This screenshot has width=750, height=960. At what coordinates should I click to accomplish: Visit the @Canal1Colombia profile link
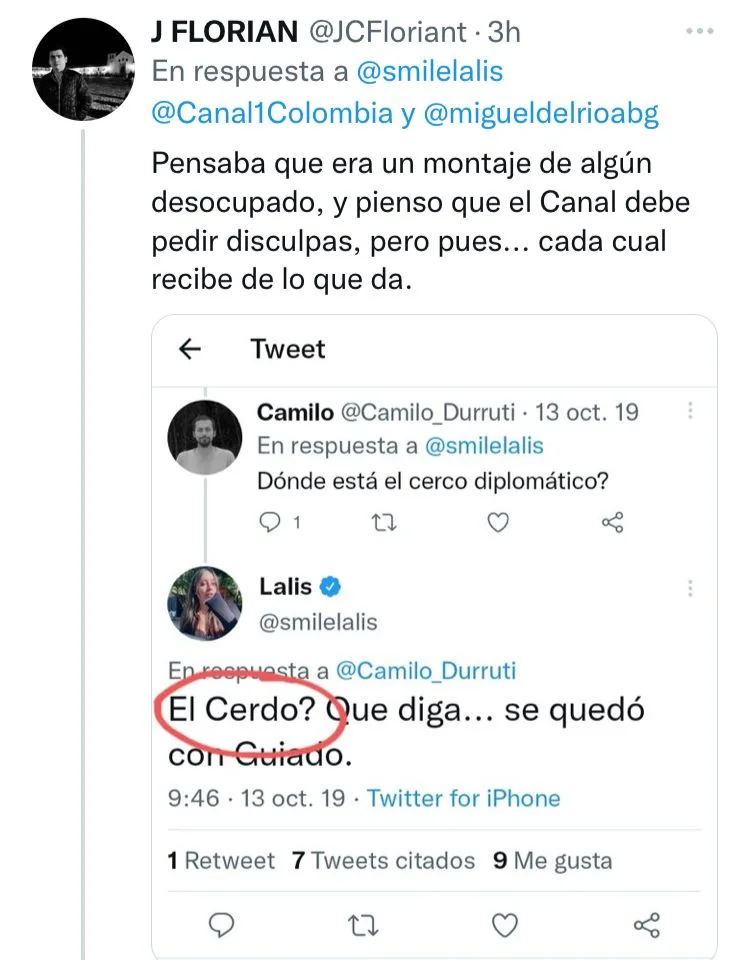(272, 113)
